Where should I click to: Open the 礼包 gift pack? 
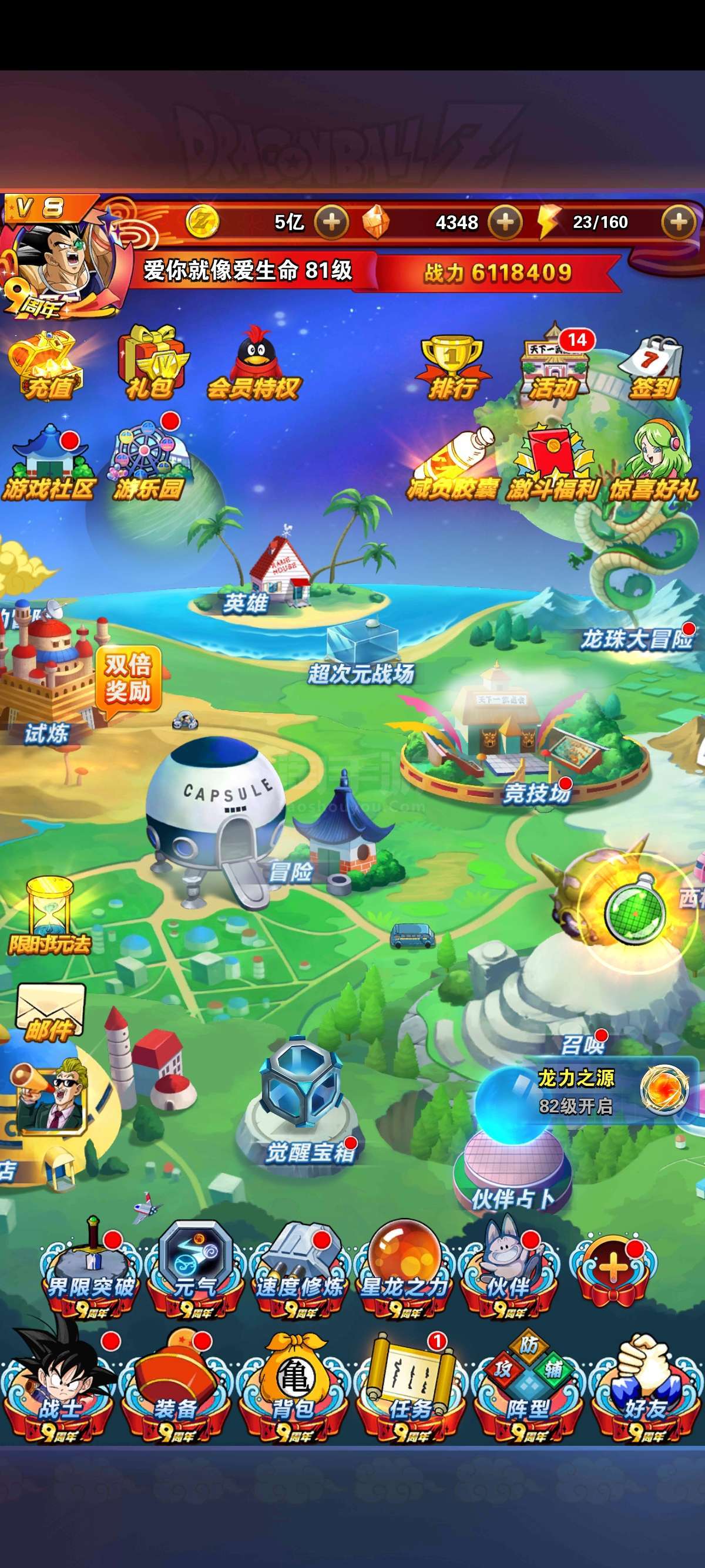151,364
